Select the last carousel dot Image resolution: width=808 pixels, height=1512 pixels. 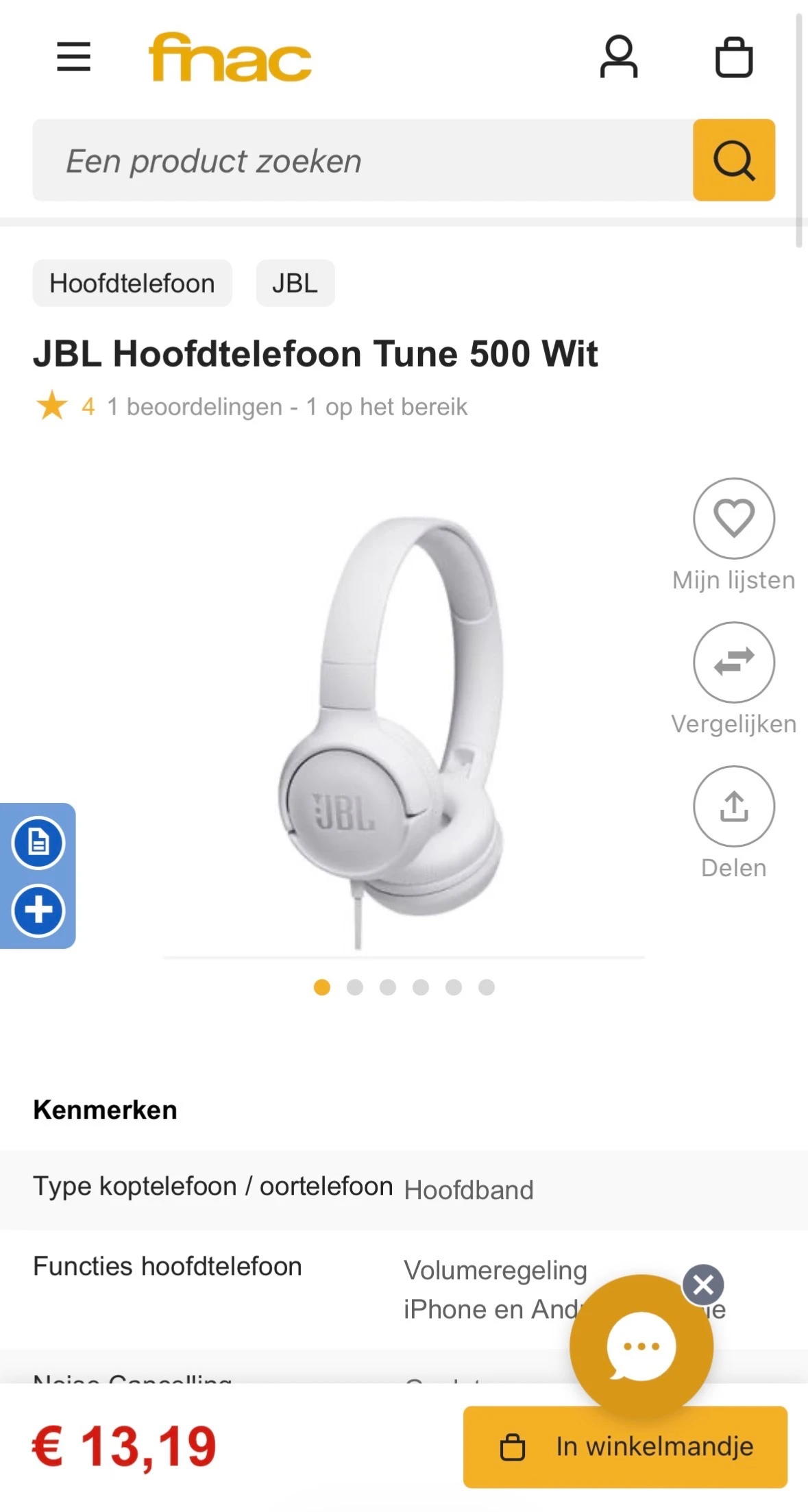(487, 987)
